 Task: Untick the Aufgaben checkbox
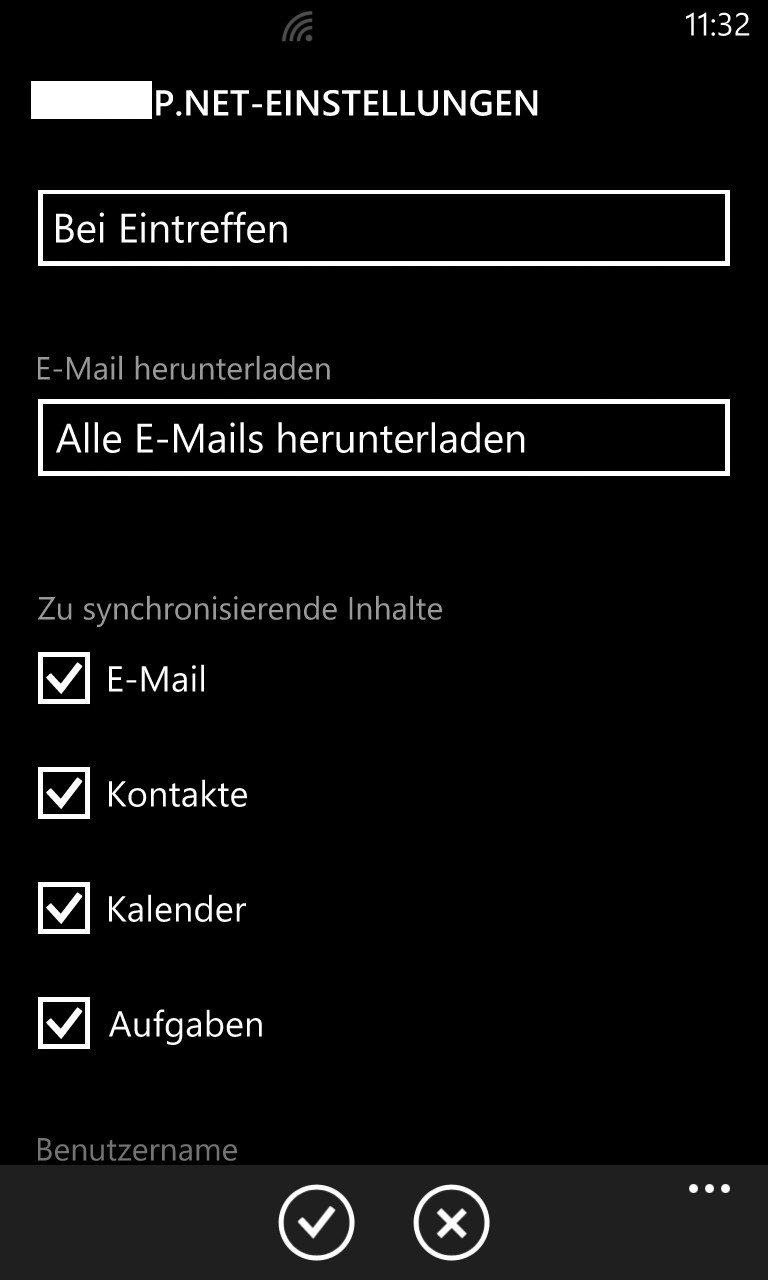coord(64,1024)
